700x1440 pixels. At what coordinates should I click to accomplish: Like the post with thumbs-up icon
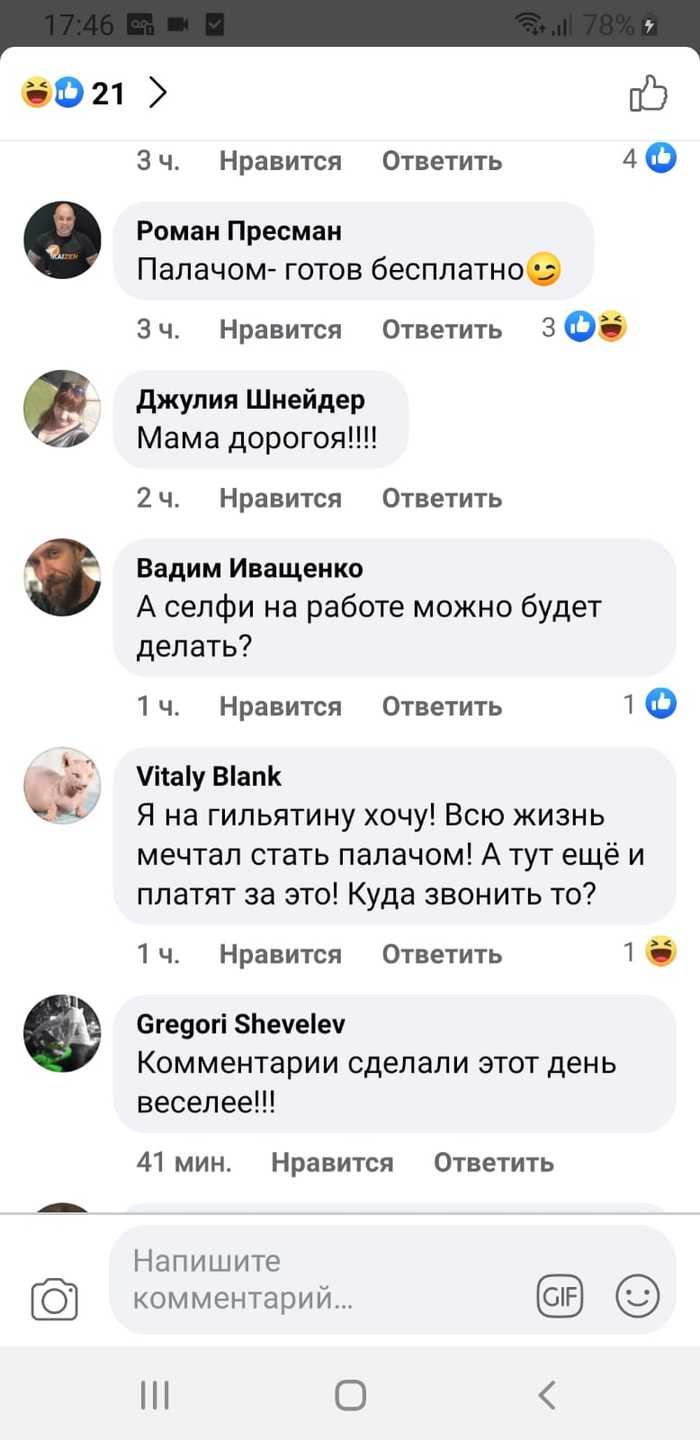click(648, 93)
